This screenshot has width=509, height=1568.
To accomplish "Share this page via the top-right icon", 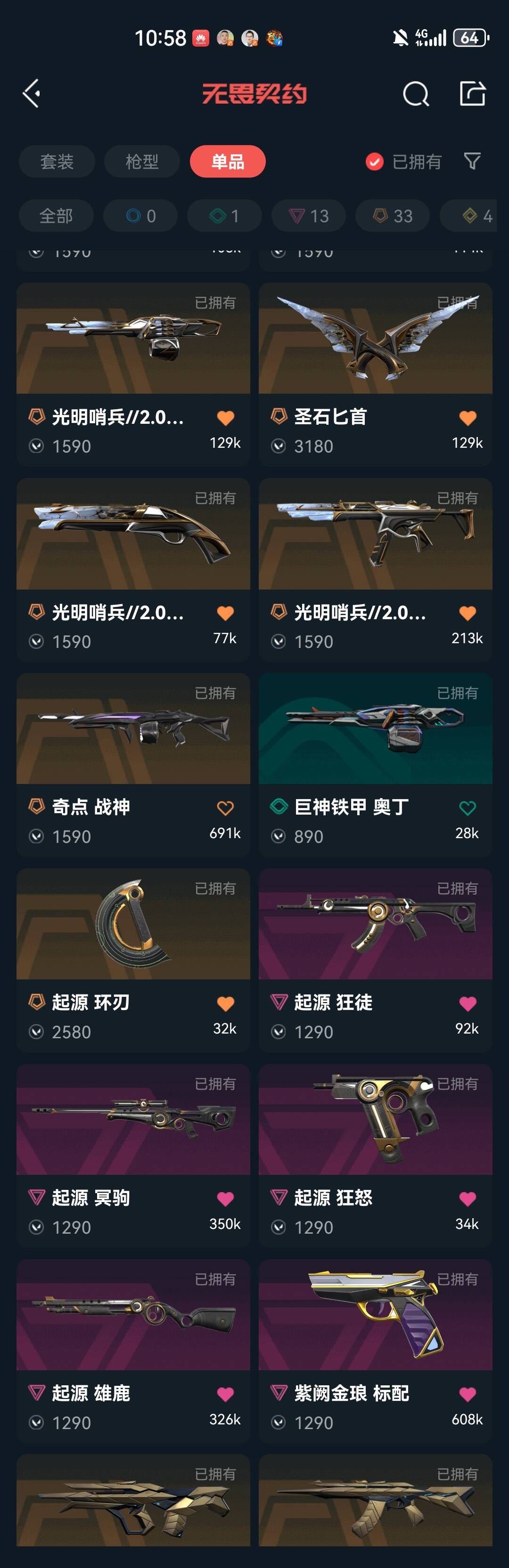I will (x=472, y=94).
